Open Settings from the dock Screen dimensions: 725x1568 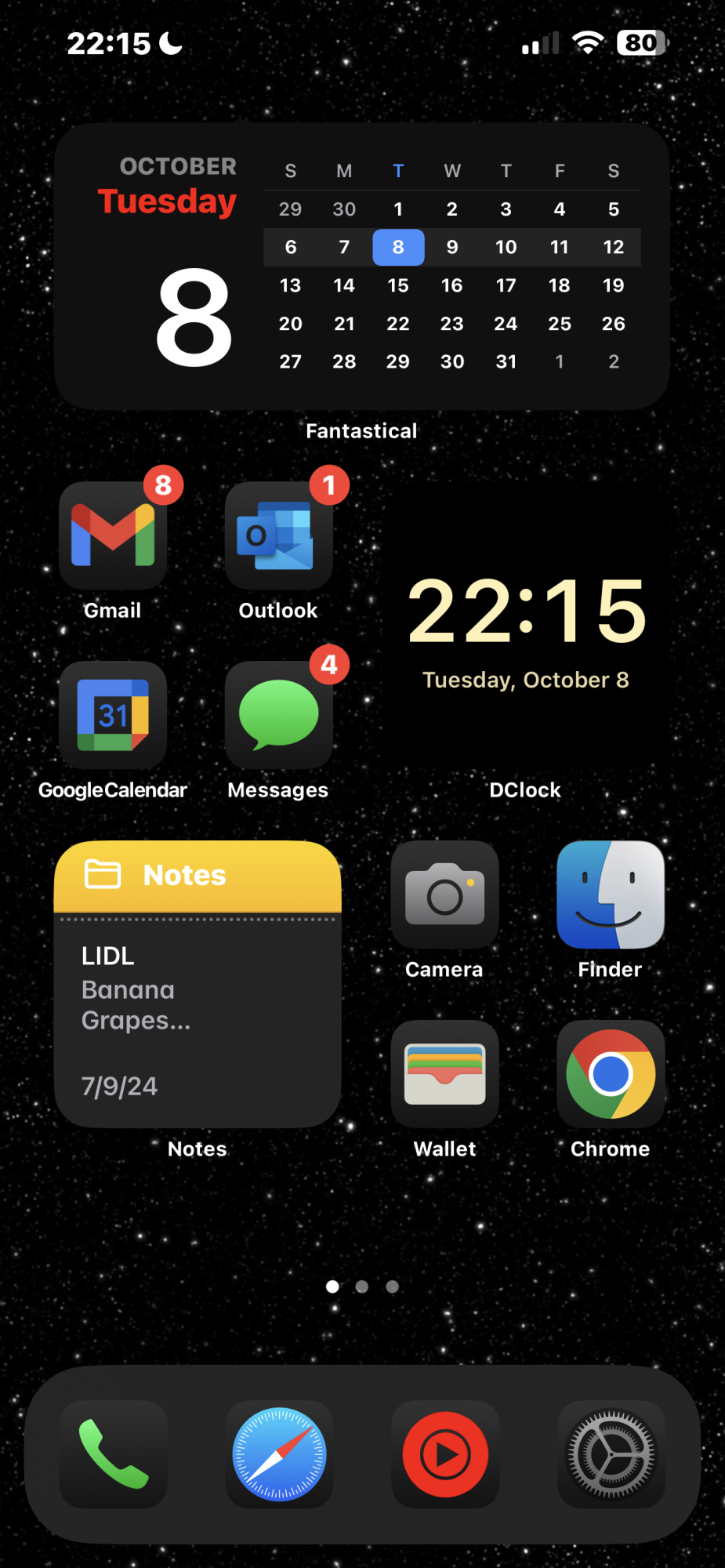point(610,1454)
